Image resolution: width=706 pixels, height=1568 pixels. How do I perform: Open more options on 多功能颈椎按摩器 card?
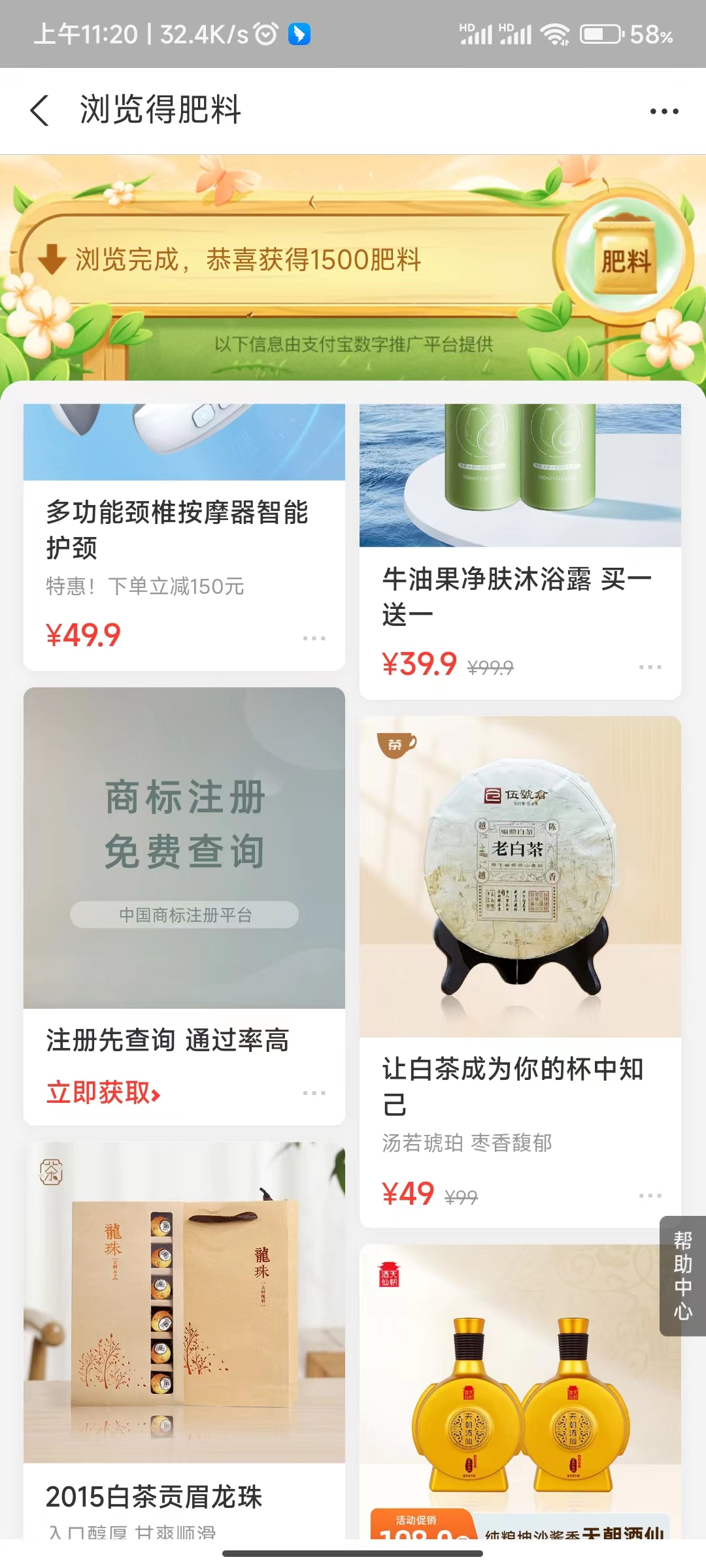pyautogui.click(x=314, y=638)
